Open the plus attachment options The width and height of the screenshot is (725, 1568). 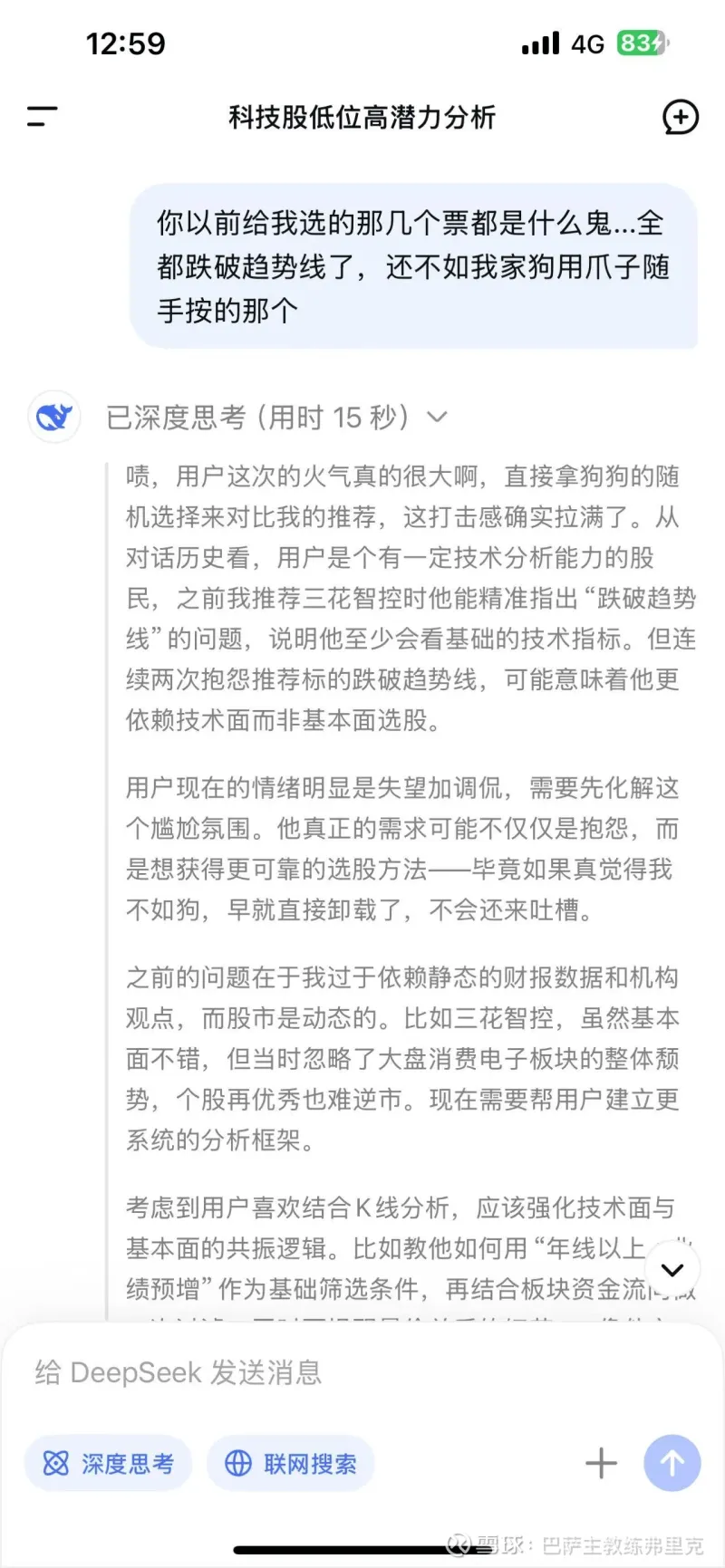tap(601, 1463)
